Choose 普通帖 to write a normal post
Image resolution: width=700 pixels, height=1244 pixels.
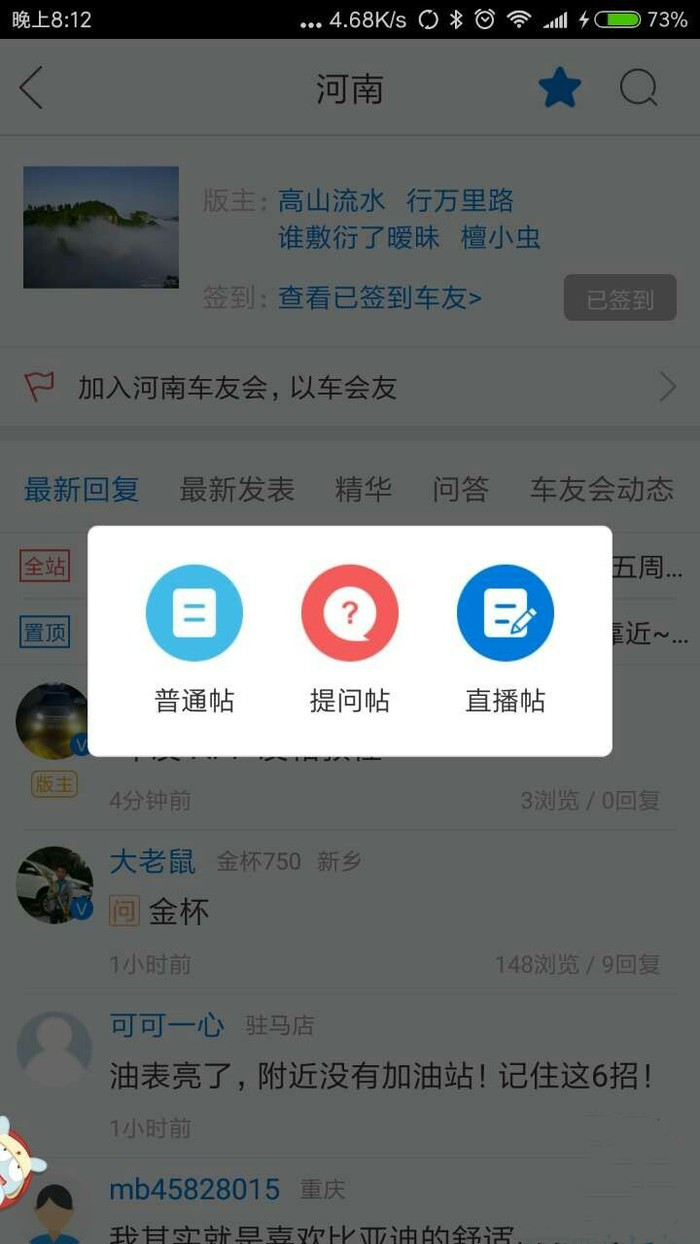(194, 613)
